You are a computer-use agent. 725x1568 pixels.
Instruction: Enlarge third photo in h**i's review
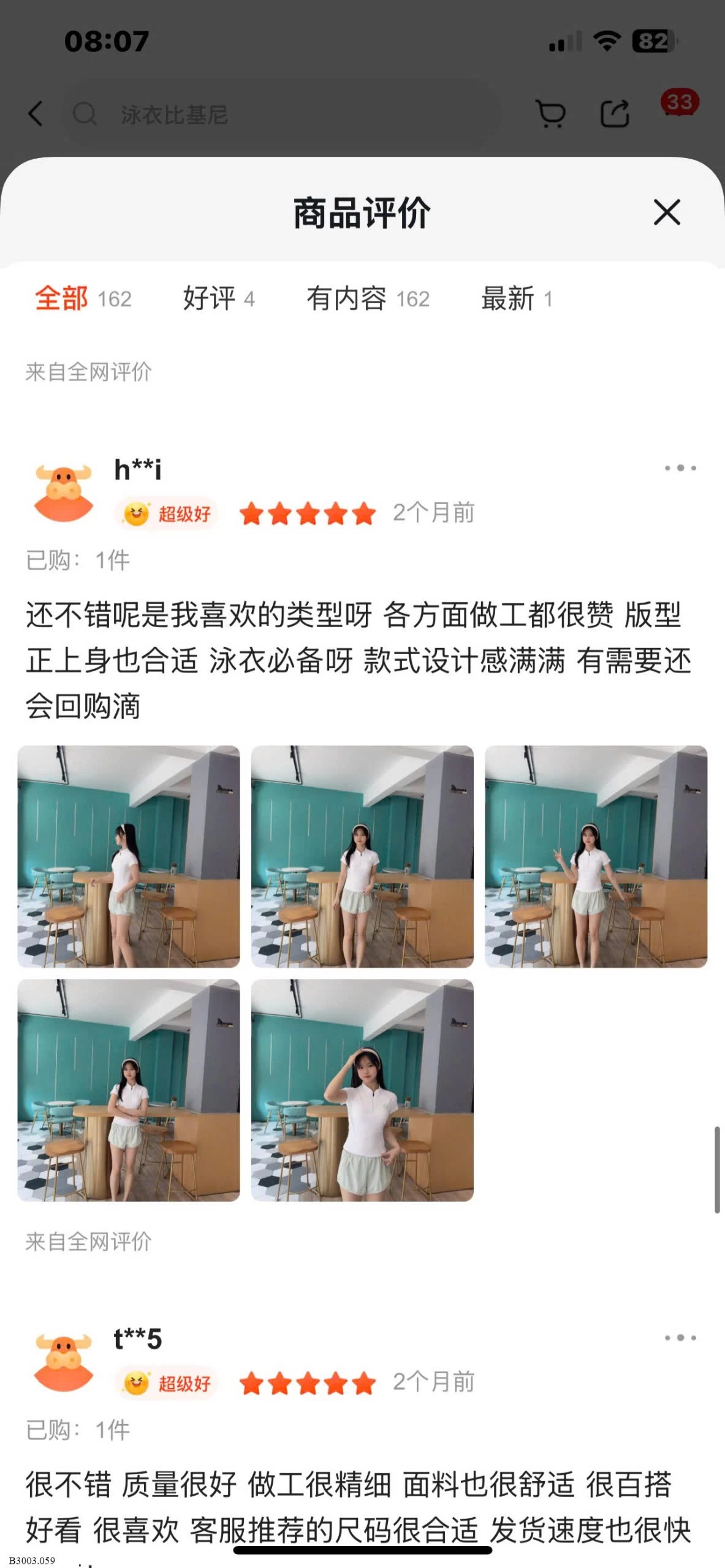(x=596, y=856)
